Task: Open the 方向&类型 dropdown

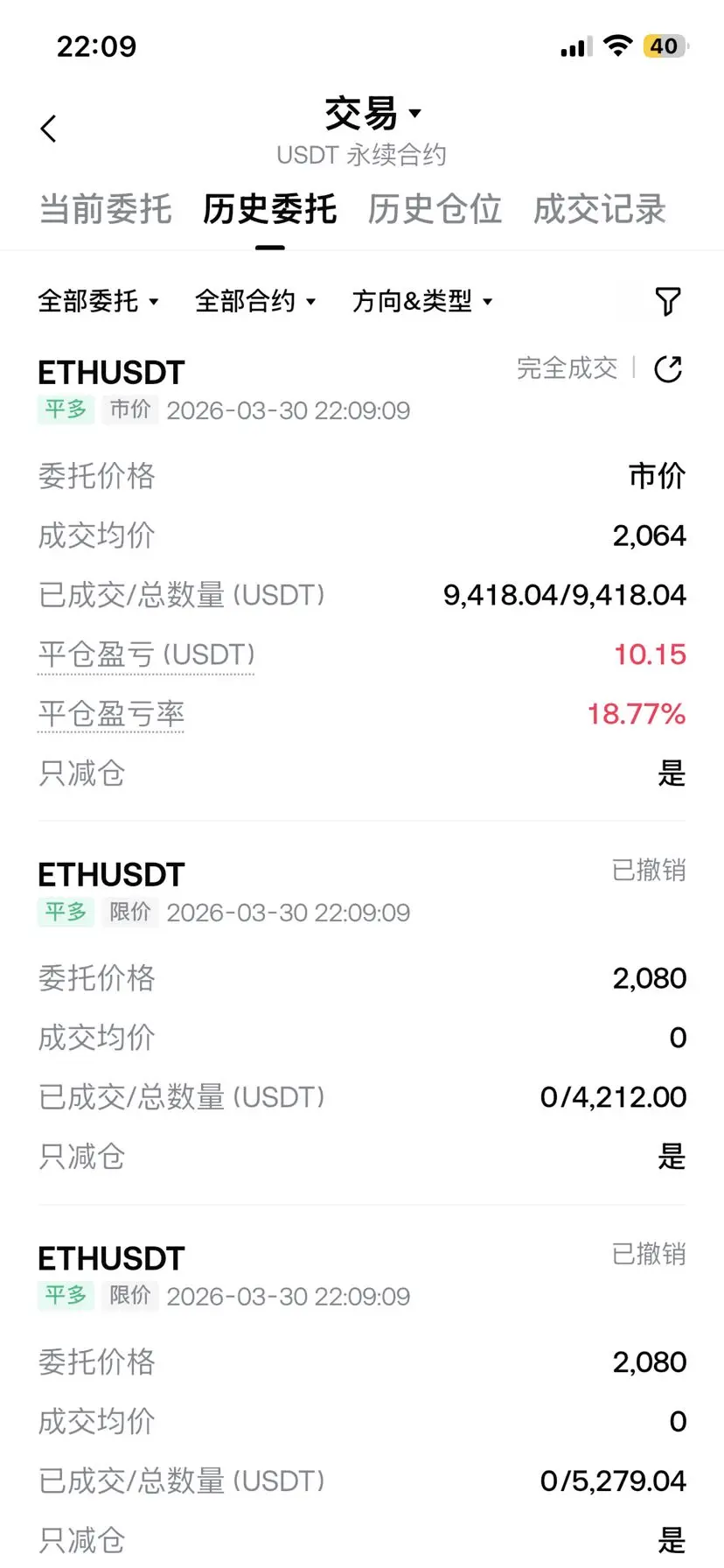Action: pos(422,302)
